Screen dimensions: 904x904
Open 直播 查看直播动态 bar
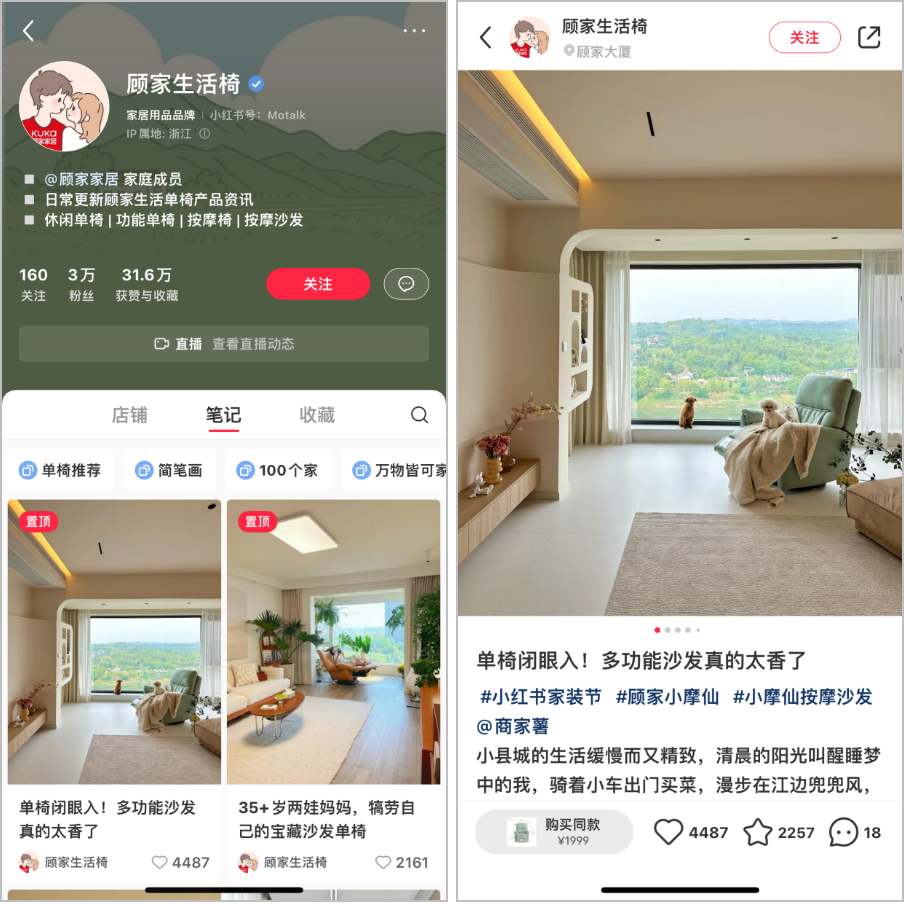(x=224, y=344)
